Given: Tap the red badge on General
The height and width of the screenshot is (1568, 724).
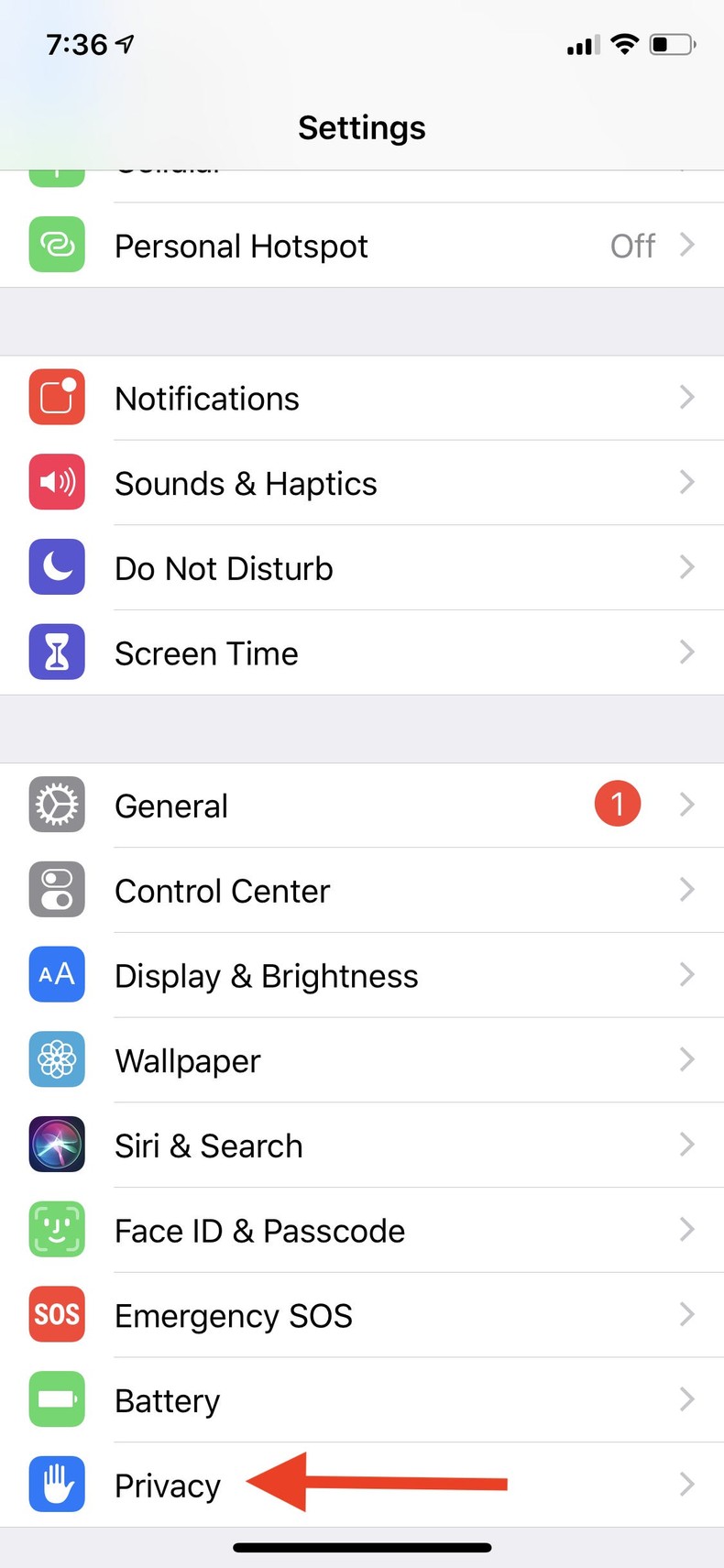Looking at the screenshot, I should pyautogui.click(x=618, y=804).
